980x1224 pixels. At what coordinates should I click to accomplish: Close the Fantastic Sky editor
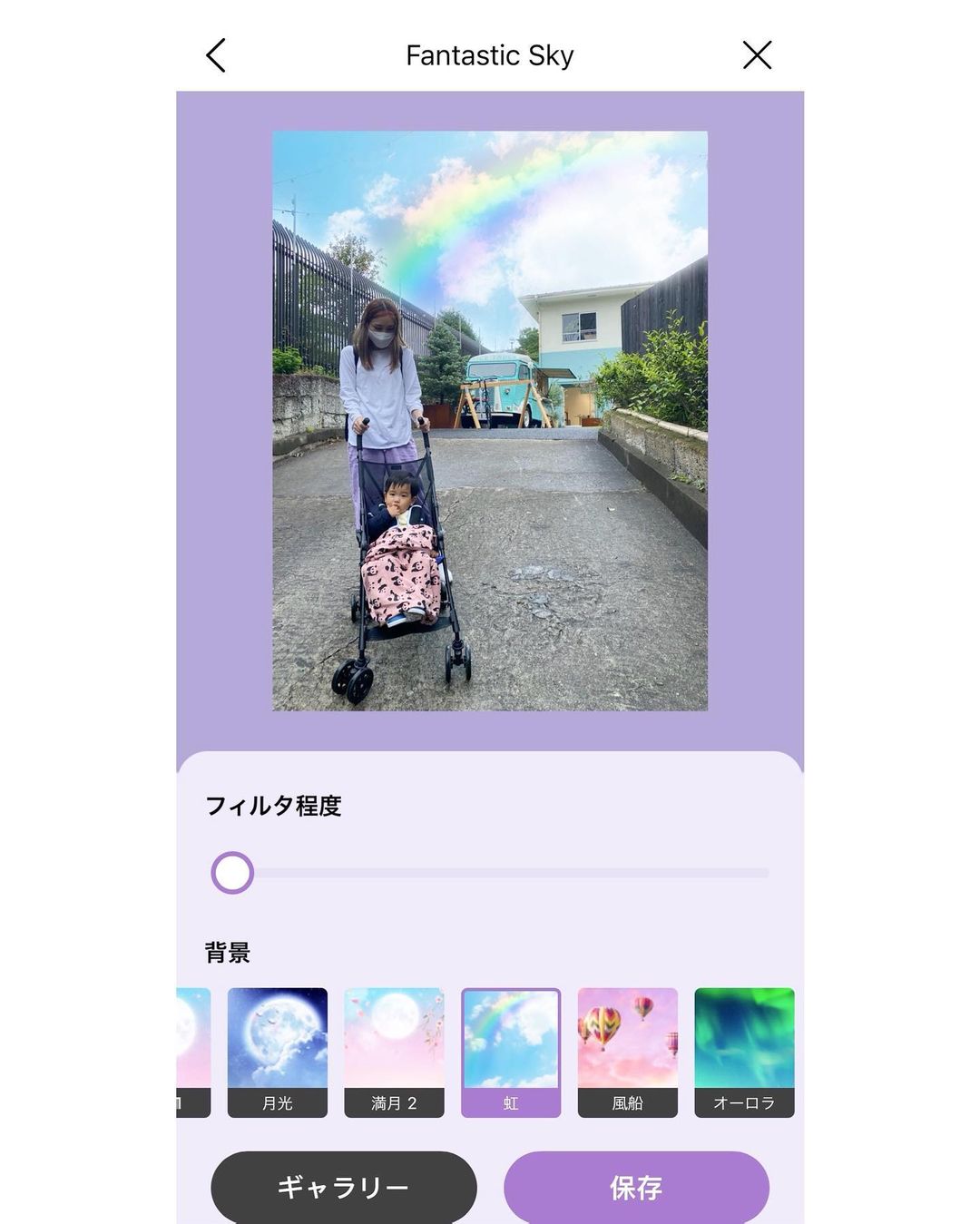[757, 55]
